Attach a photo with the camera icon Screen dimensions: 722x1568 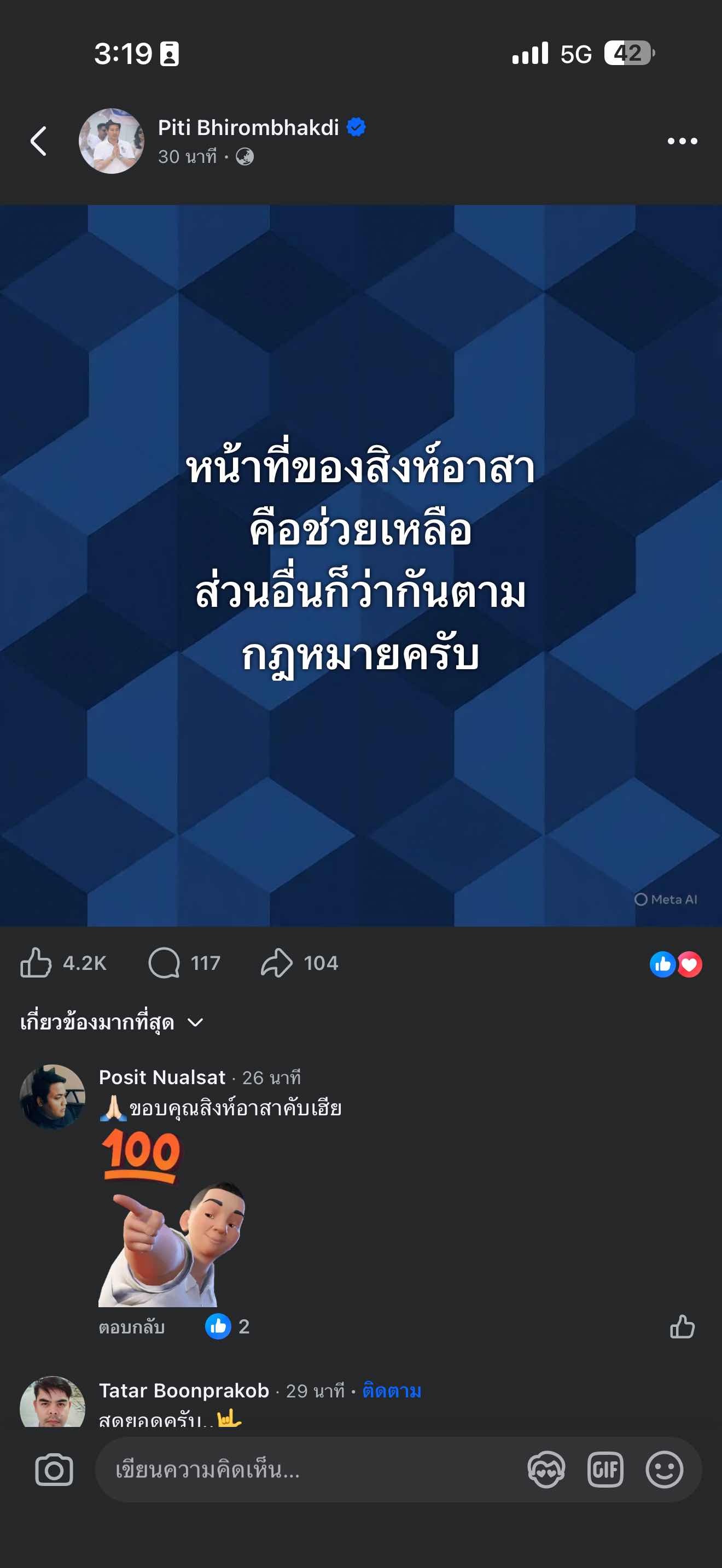click(54, 1470)
